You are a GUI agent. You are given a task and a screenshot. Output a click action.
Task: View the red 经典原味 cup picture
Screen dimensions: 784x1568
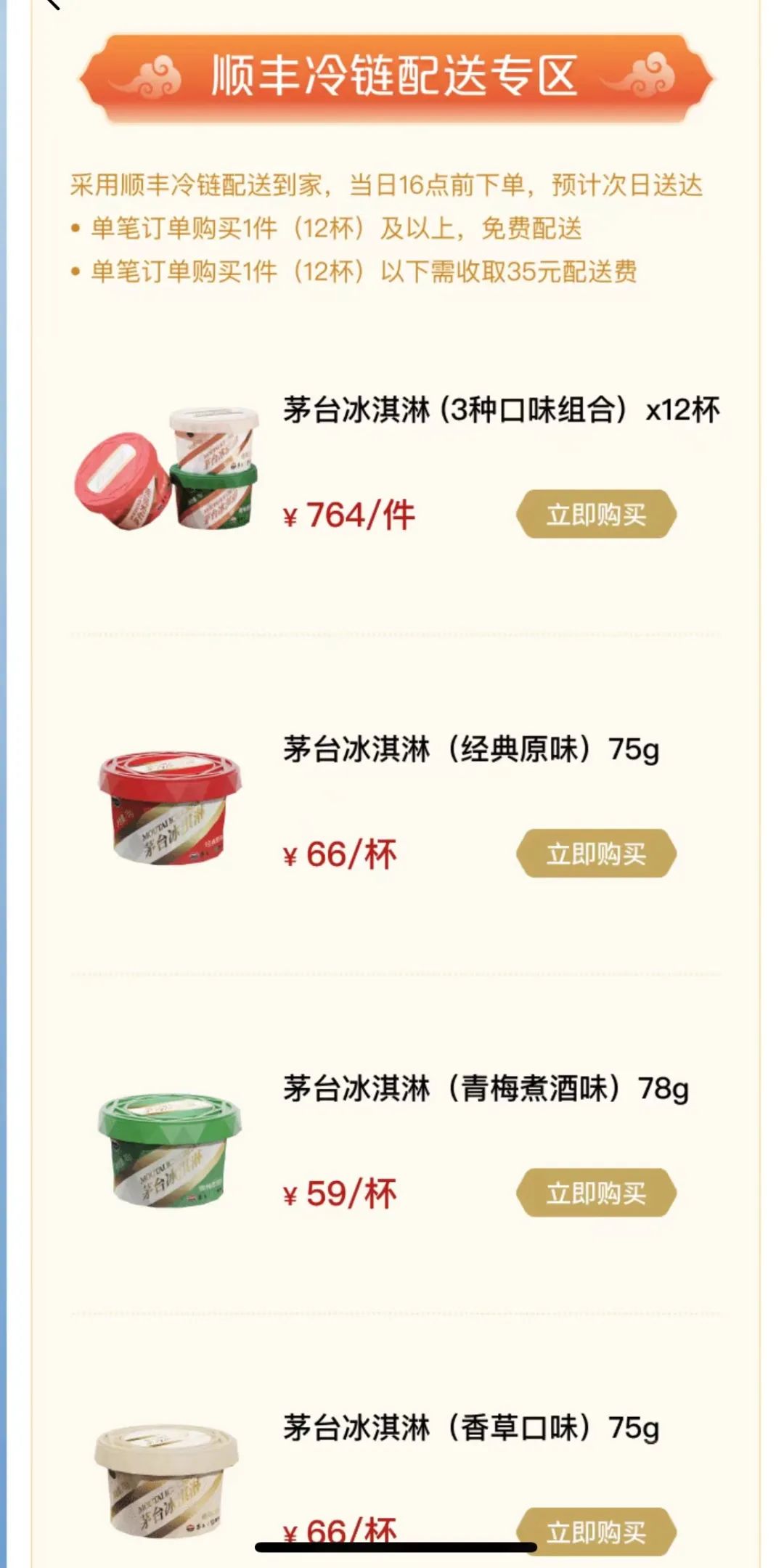point(169,807)
